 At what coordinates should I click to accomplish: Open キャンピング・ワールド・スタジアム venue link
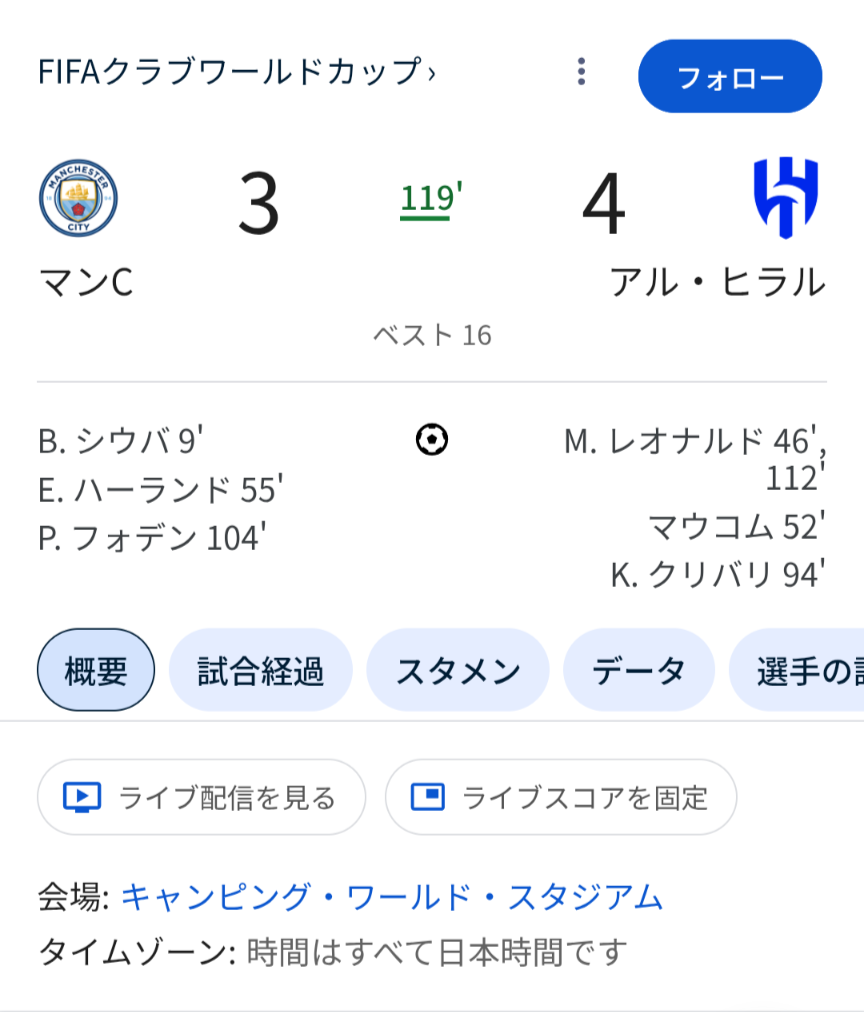[392, 896]
